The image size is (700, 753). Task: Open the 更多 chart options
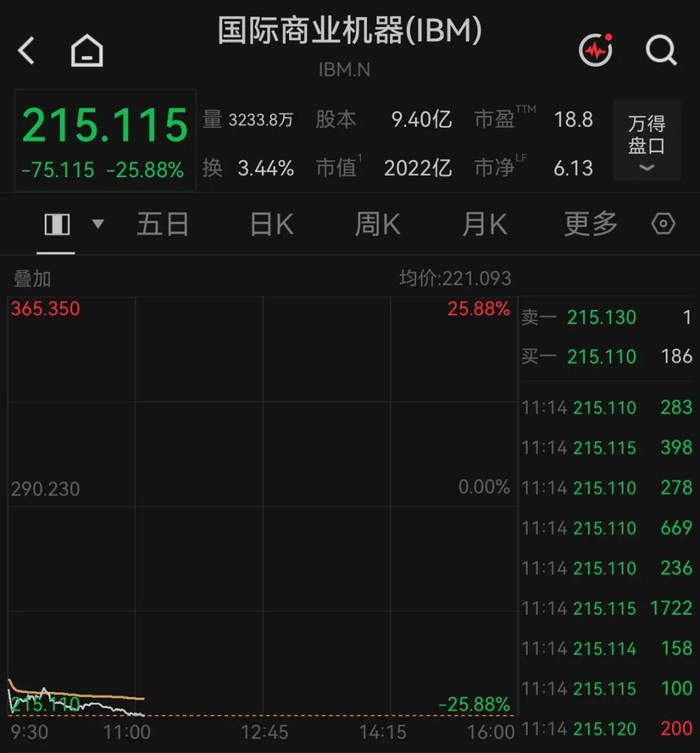click(x=591, y=224)
